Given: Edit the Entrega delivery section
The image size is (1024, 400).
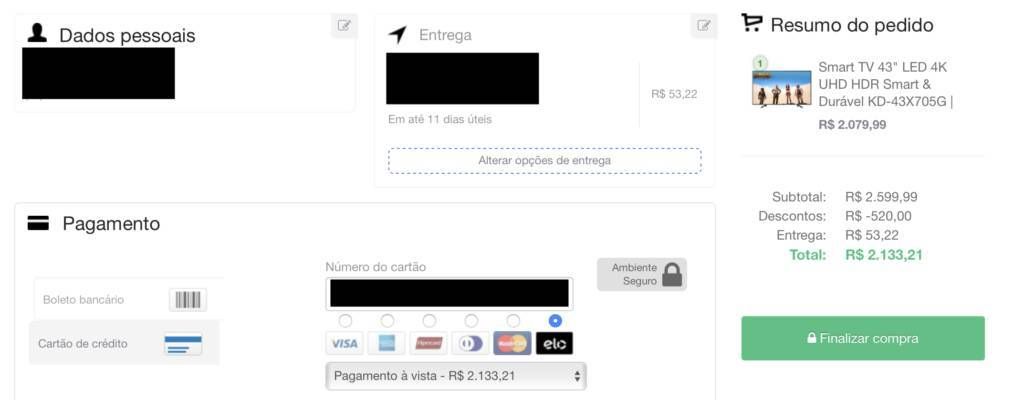Looking at the screenshot, I should (703, 26).
